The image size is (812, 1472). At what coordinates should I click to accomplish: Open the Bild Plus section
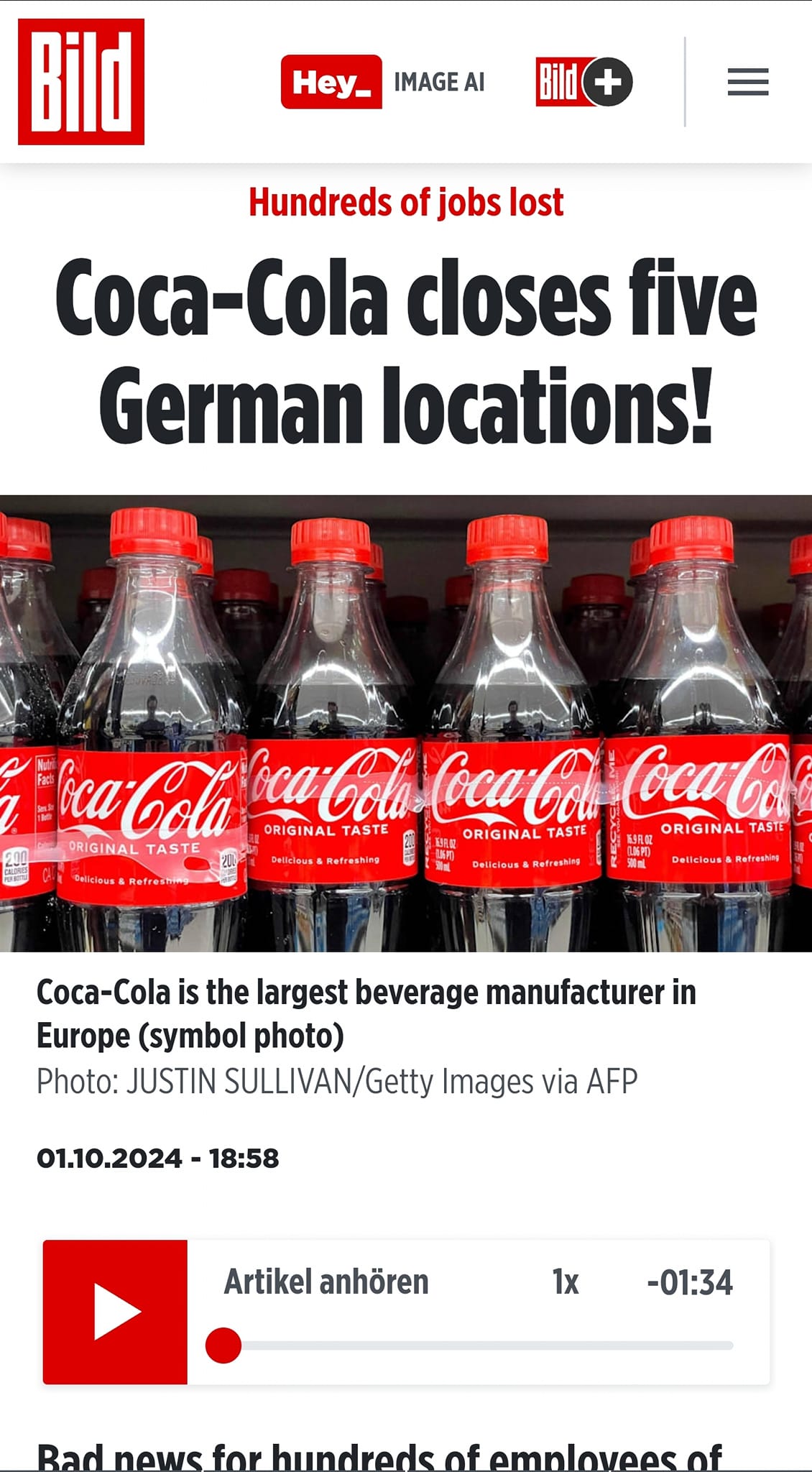(584, 82)
